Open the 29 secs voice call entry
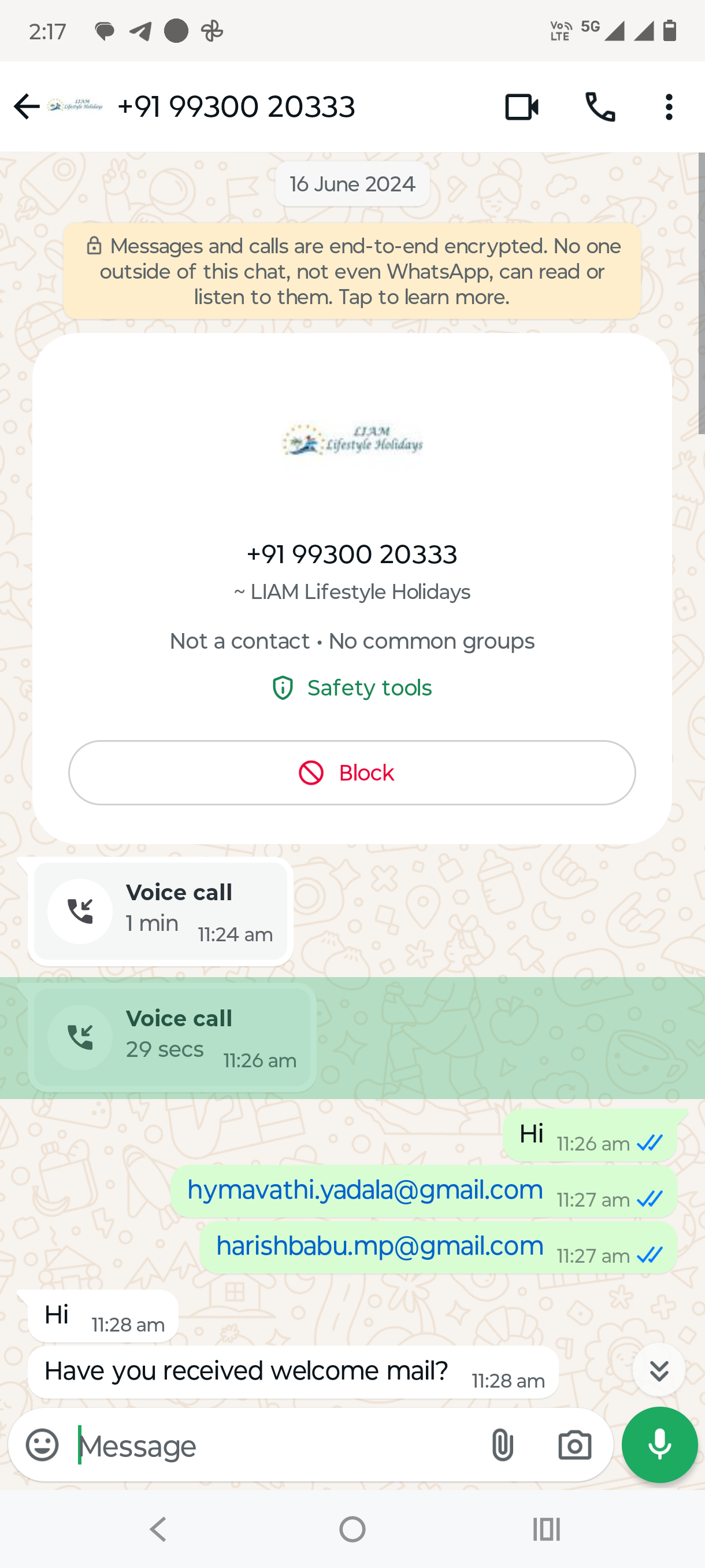This screenshot has height=1568, width=705. coord(172,1037)
